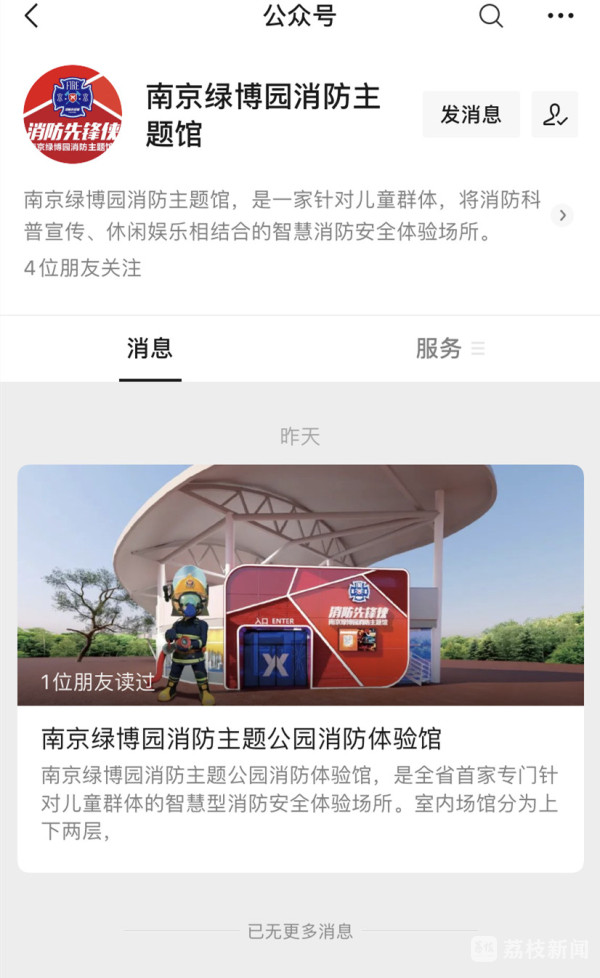600x978 pixels.
Task: Tap the 发消息 button
Action: (471, 114)
